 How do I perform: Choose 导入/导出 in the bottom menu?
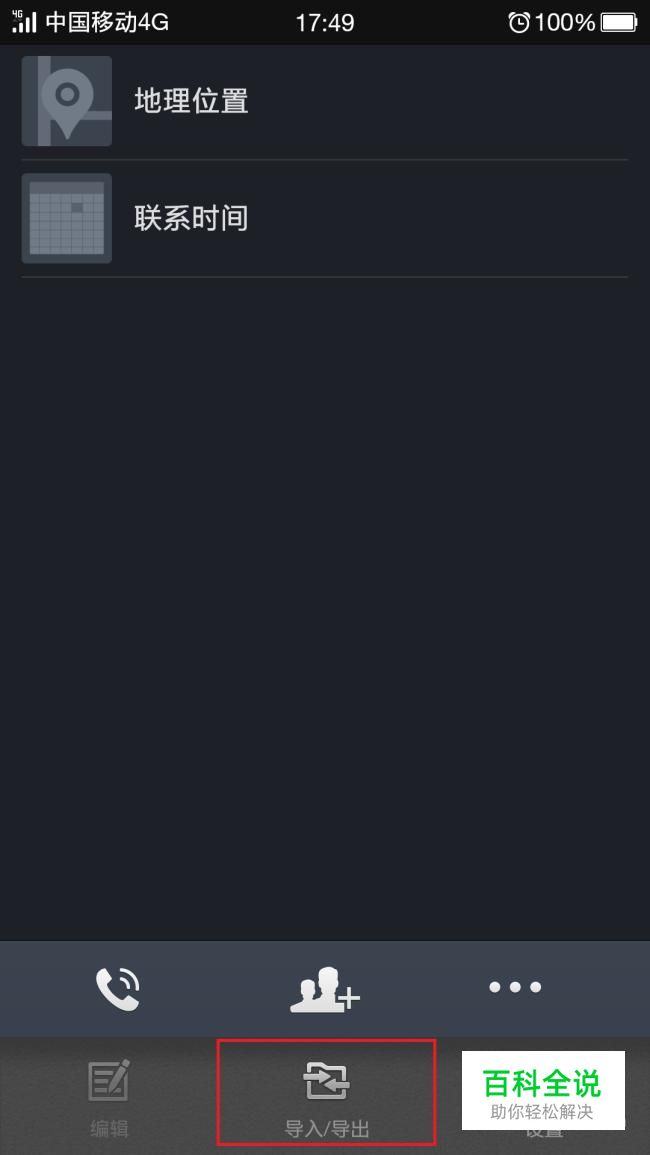[326, 1092]
